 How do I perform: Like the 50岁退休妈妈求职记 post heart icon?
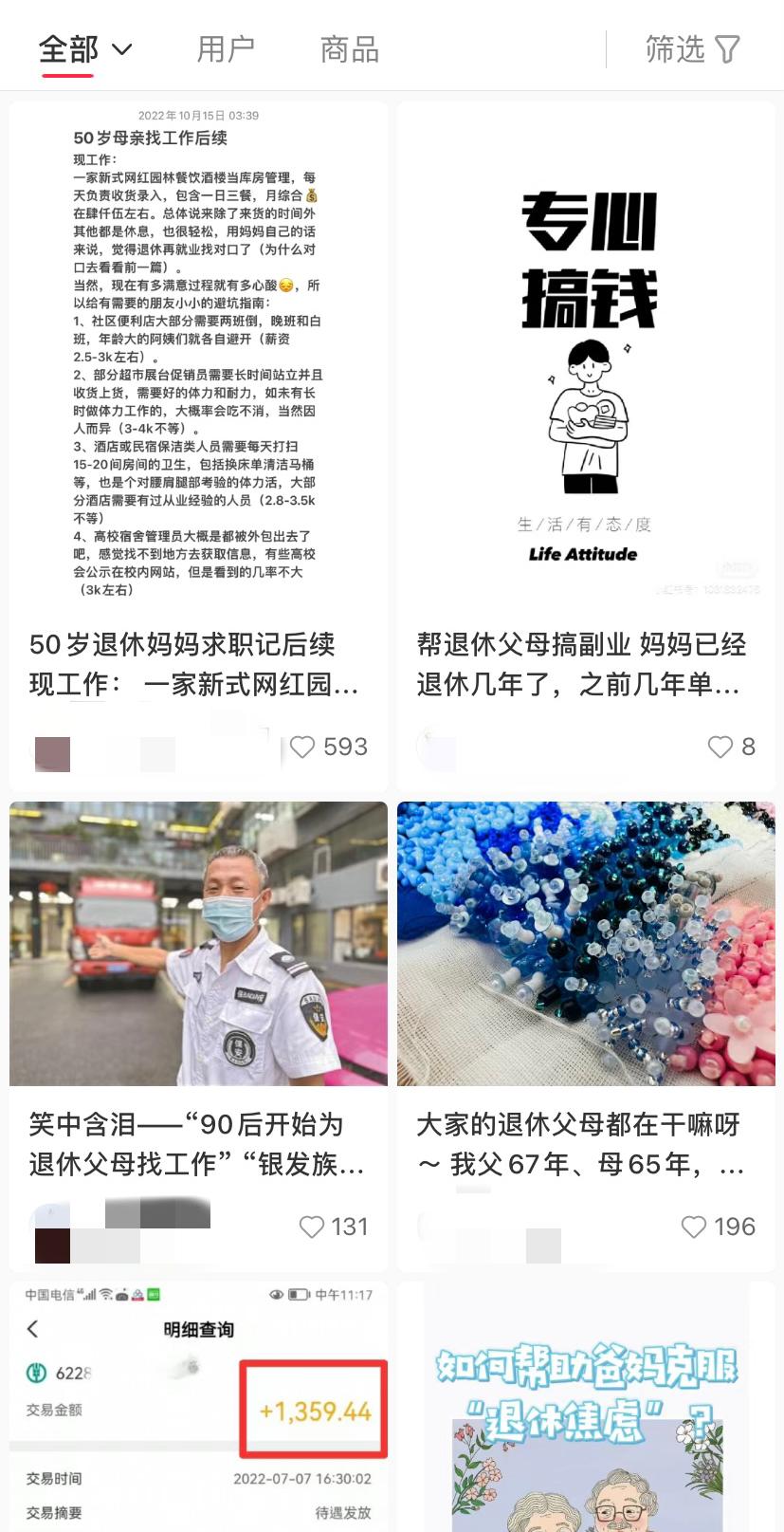click(x=302, y=748)
